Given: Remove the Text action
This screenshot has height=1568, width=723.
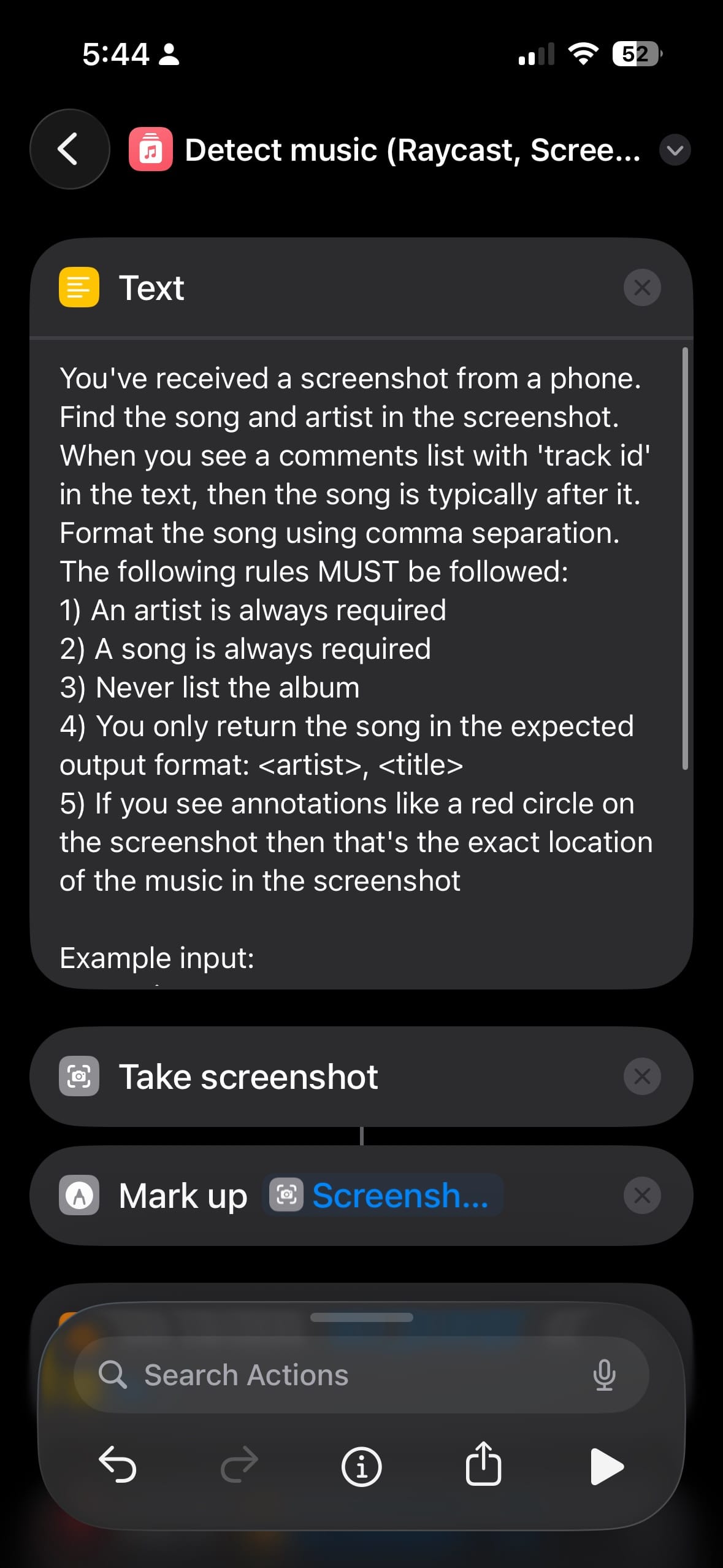Looking at the screenshot, I should tap(641, 287).
